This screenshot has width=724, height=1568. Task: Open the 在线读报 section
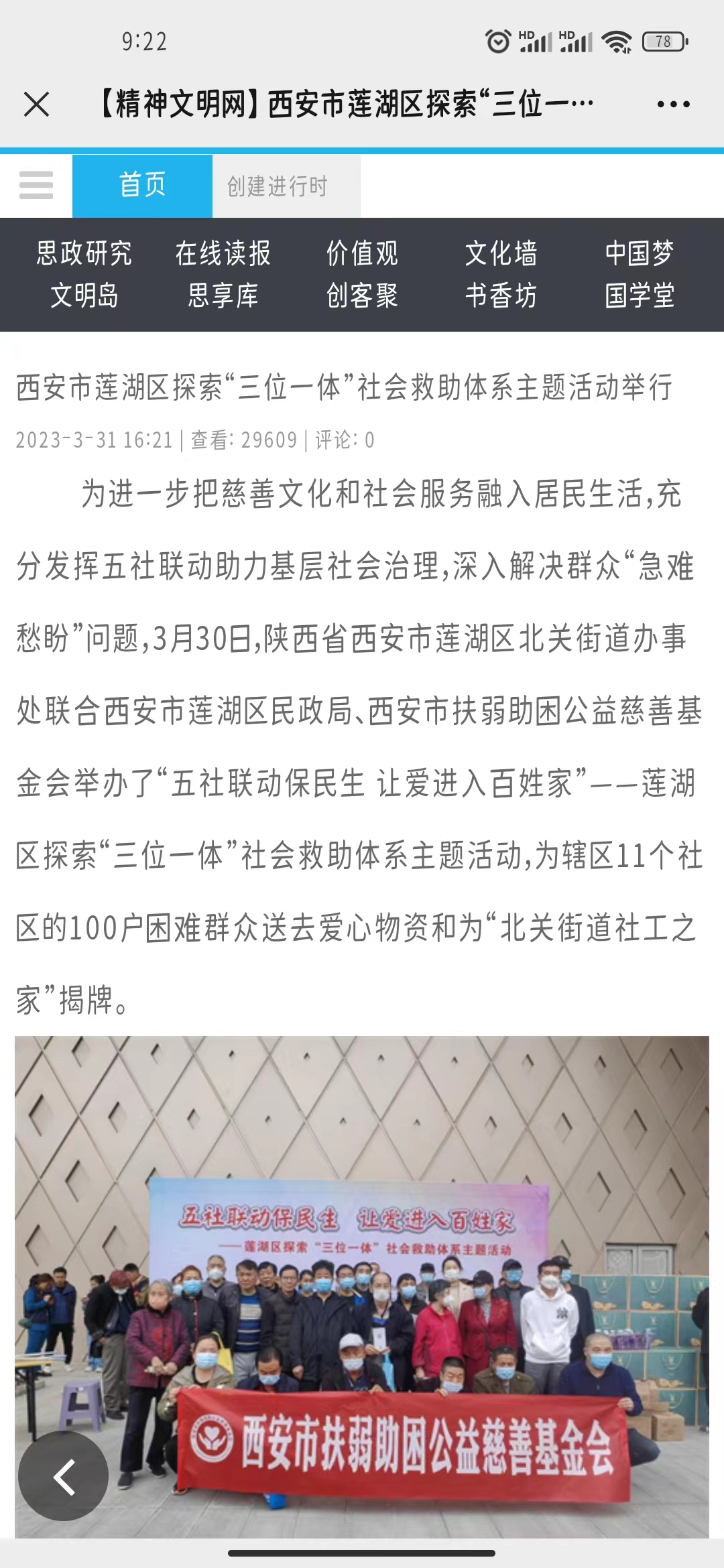click(223, 253)
